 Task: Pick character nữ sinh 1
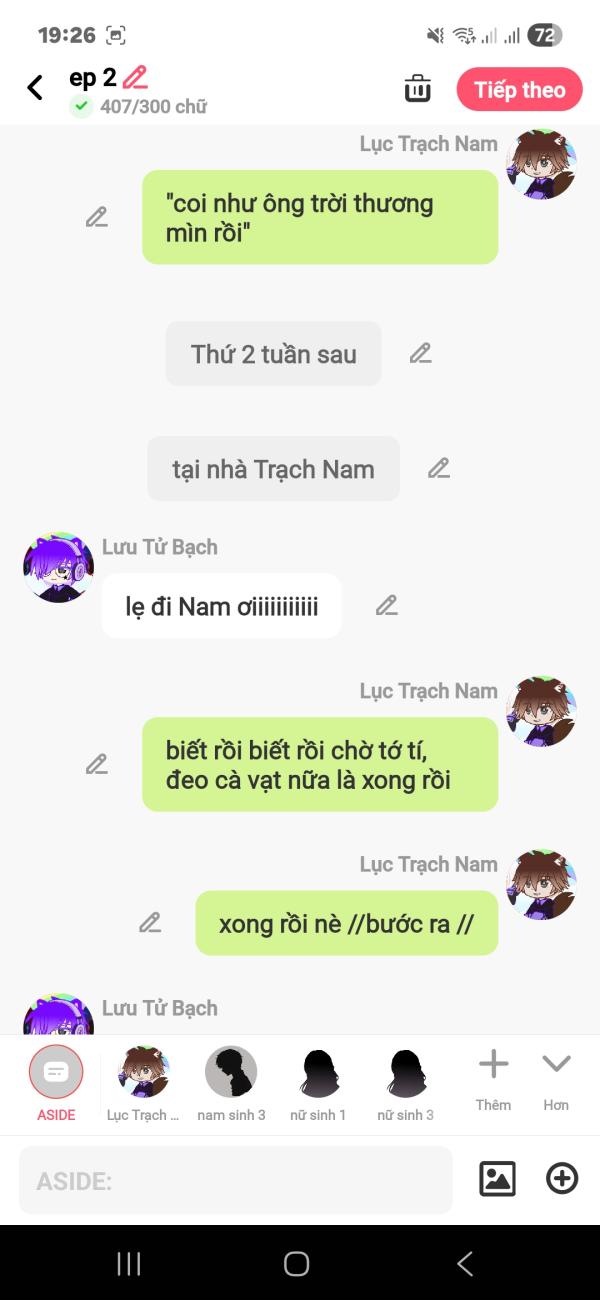coord(319,1084)
